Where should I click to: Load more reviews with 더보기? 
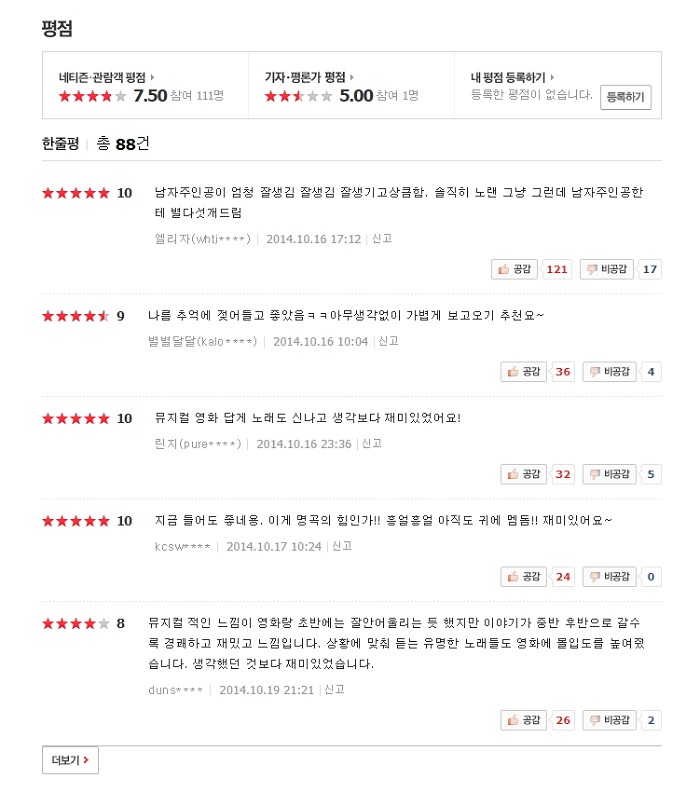coord(70,761)
